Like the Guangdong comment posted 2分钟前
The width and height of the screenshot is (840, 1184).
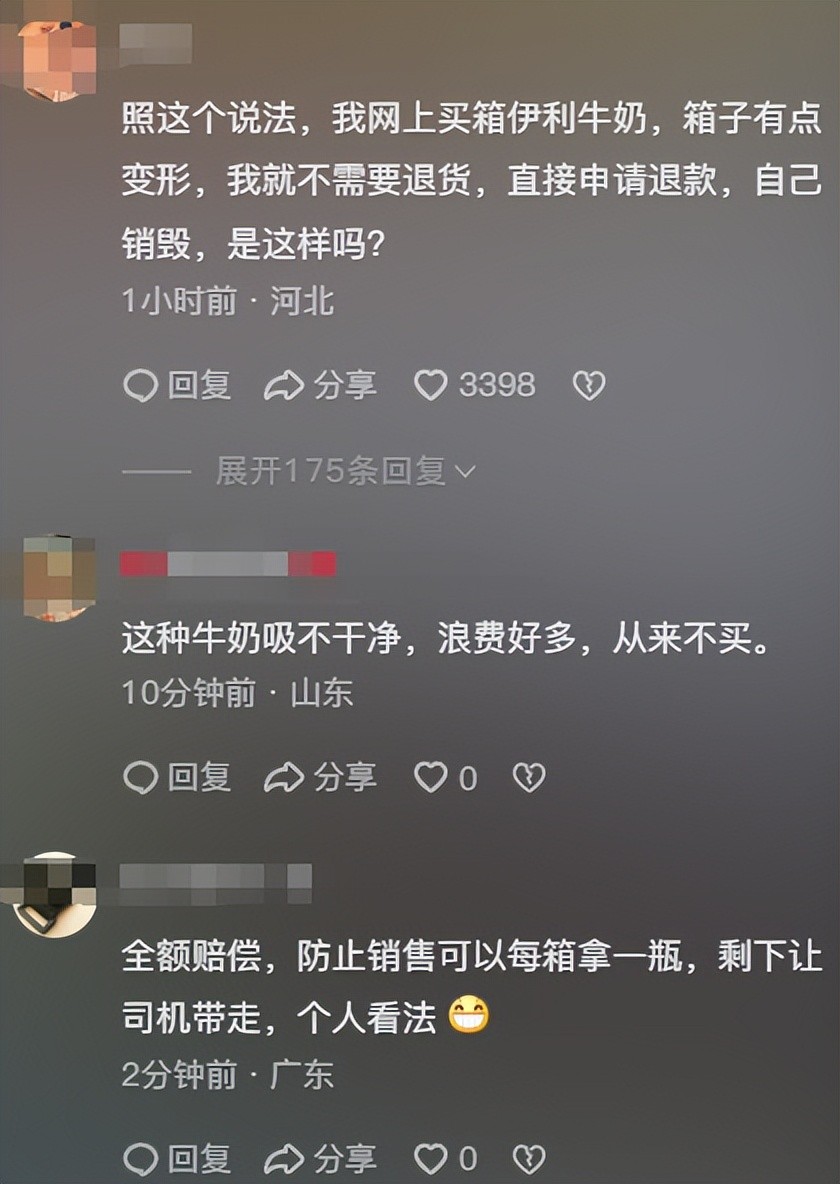tap(431, 1159)
